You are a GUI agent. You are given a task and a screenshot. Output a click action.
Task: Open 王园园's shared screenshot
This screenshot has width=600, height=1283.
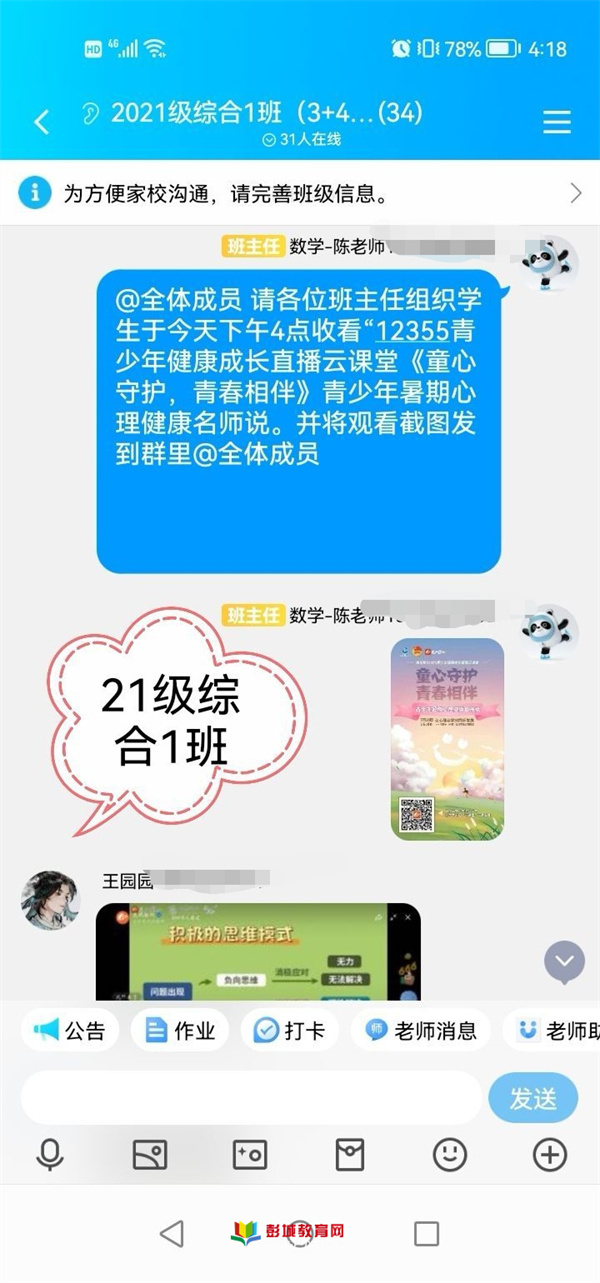tap(258, 950)
